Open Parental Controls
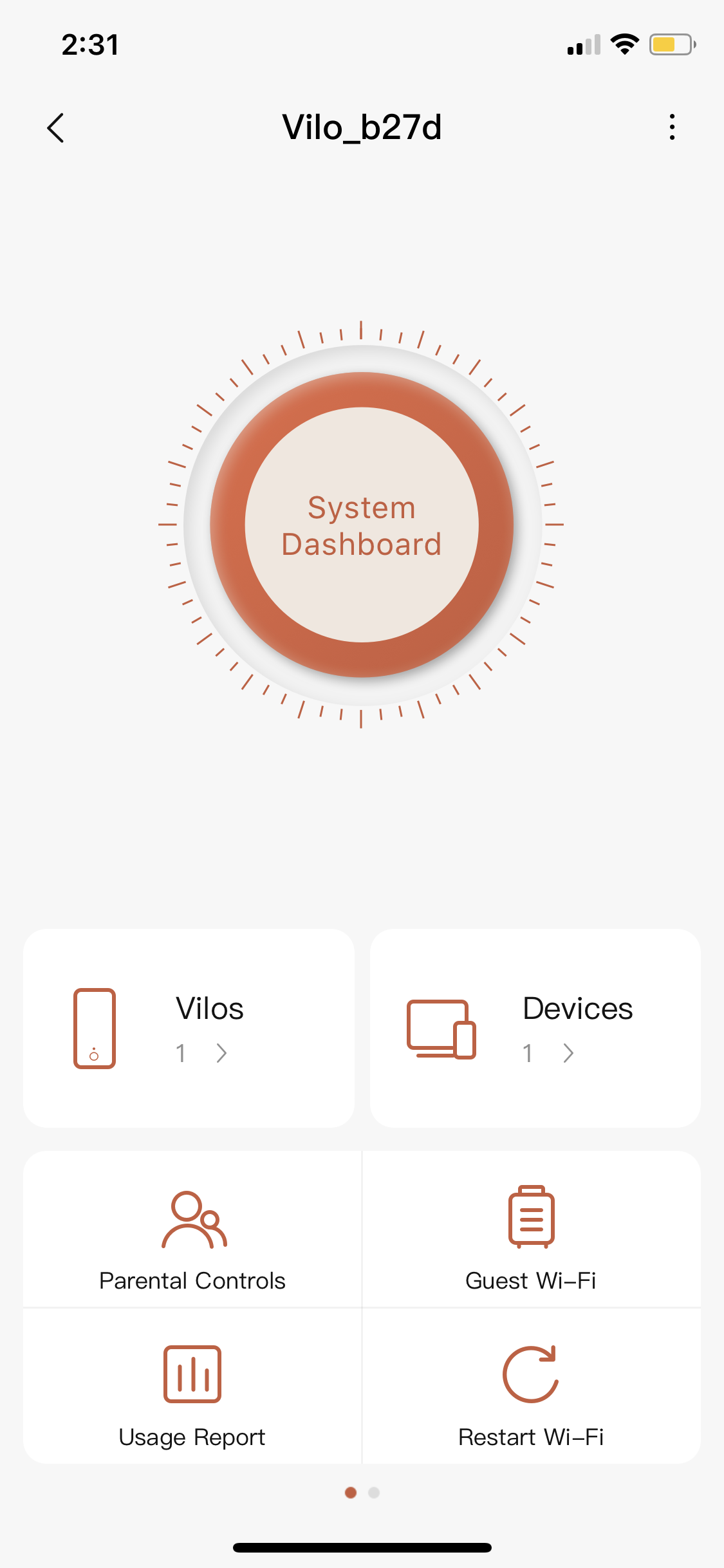The width and height of the screenshot is (724, 1568). click(x=192, y=1229)
